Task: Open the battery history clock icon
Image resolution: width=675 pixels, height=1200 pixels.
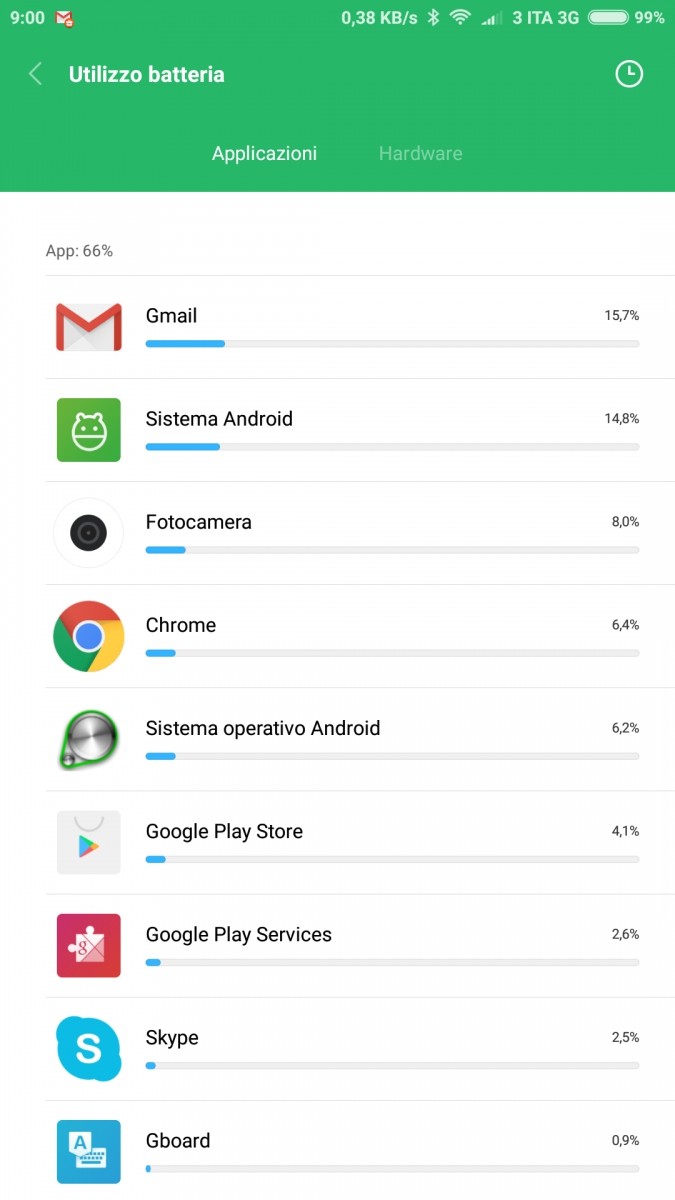Action: coord(629,74)
